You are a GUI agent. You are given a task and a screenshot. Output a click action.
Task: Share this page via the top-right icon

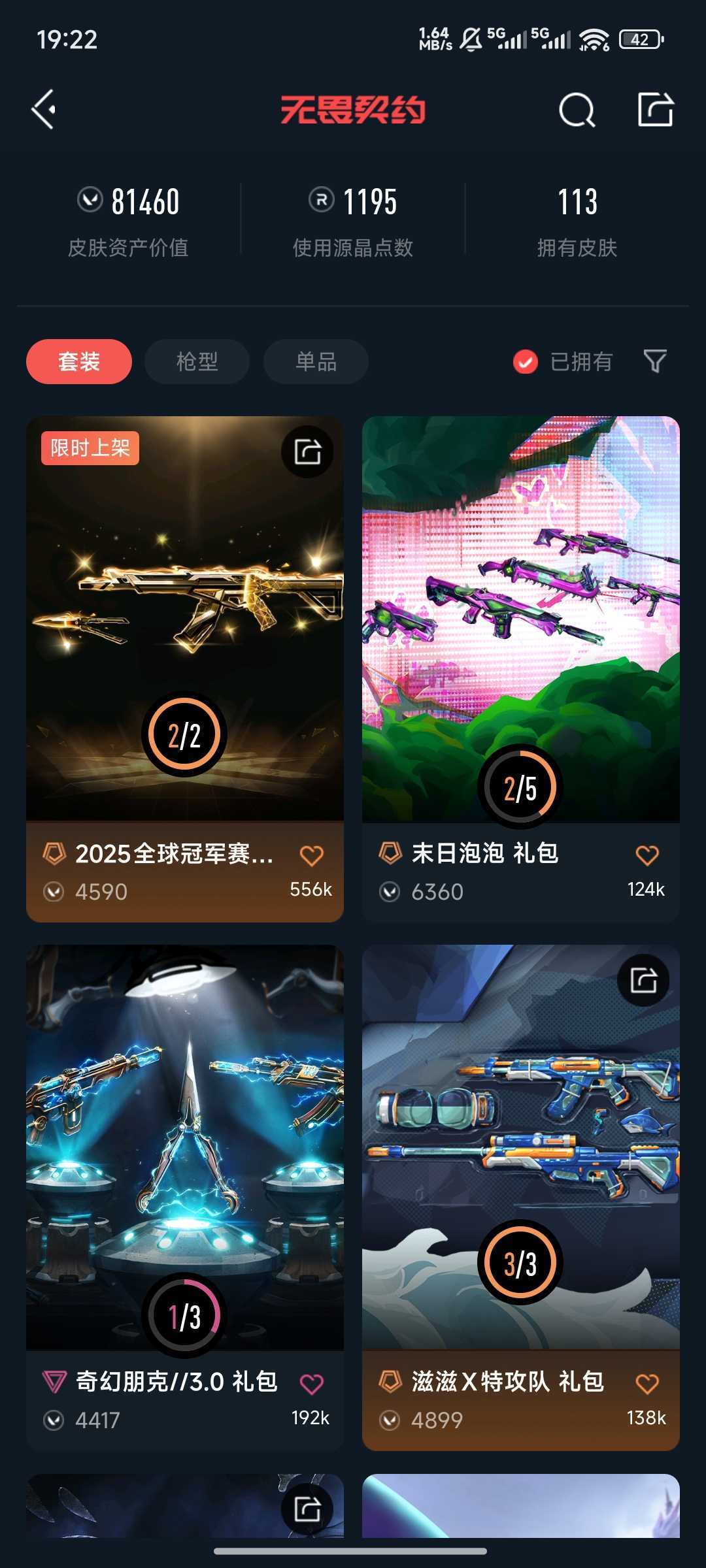[655, 109]
